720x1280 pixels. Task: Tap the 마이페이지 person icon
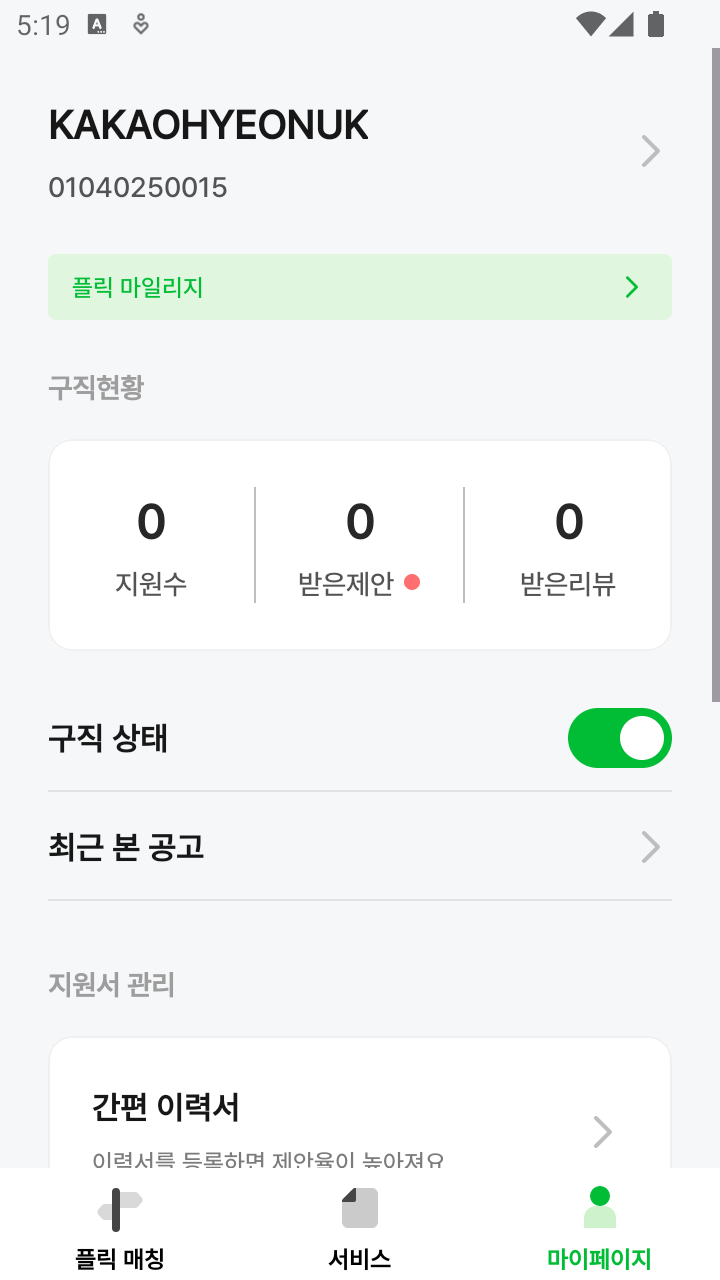599,1207
